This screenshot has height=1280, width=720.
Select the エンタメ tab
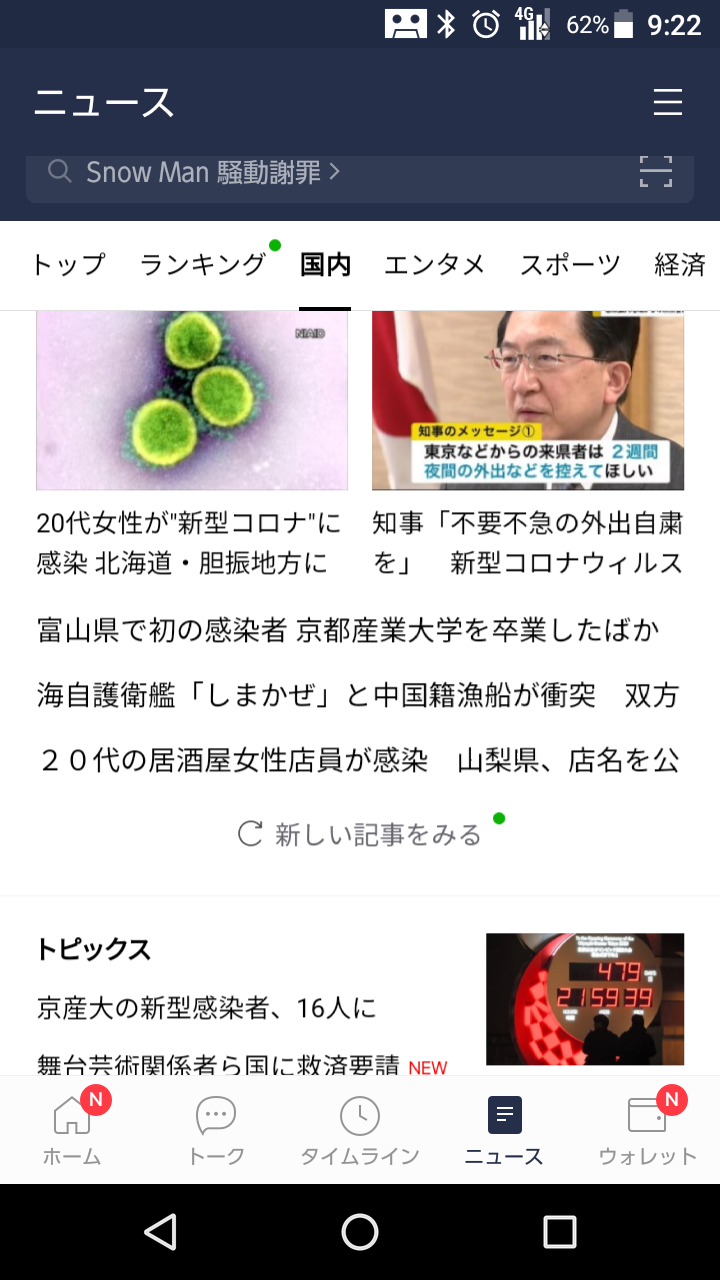434,265
